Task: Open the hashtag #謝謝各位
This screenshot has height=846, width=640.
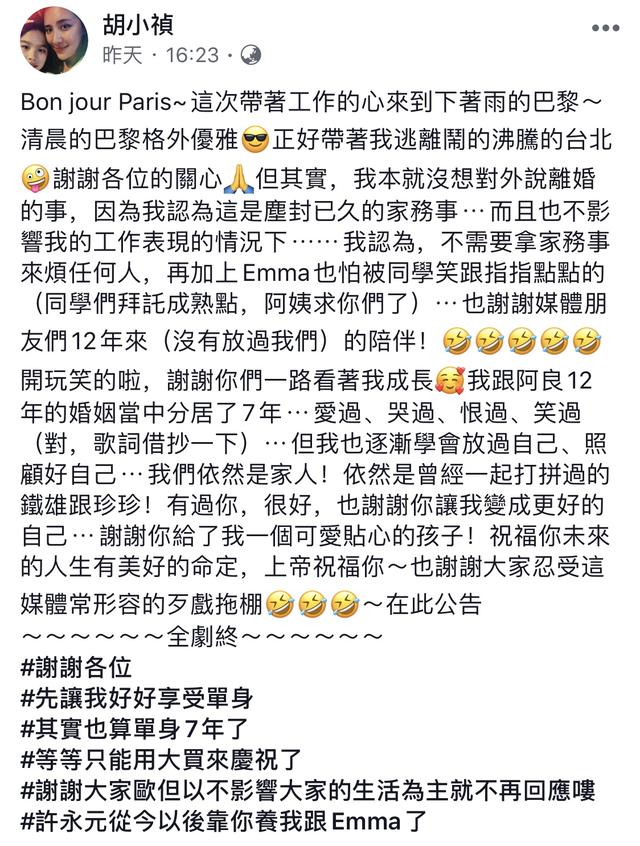Action: 76,668
